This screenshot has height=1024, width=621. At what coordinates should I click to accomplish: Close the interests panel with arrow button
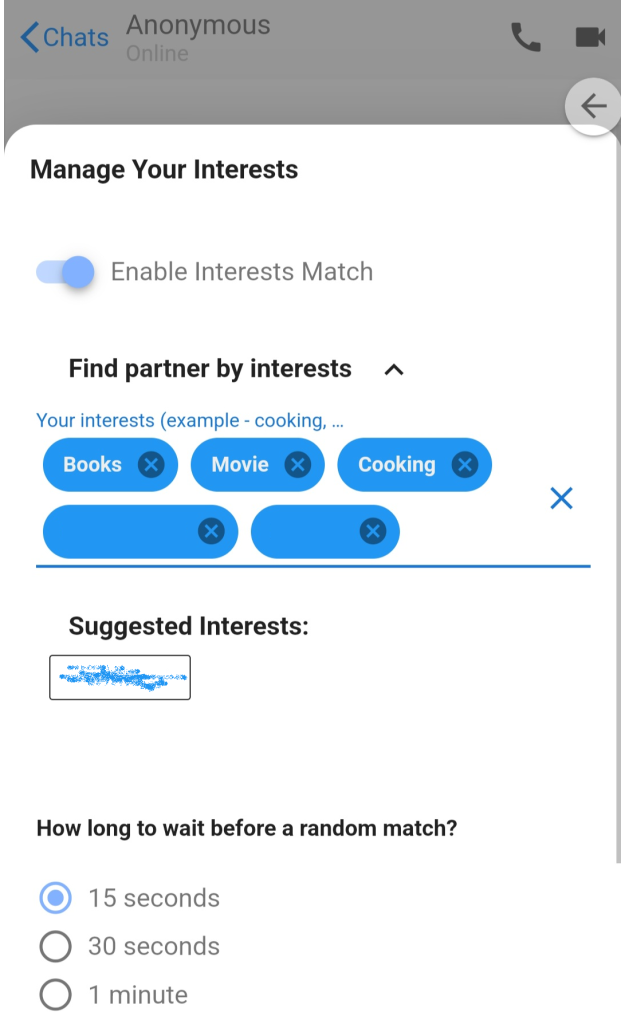[594, 106]
